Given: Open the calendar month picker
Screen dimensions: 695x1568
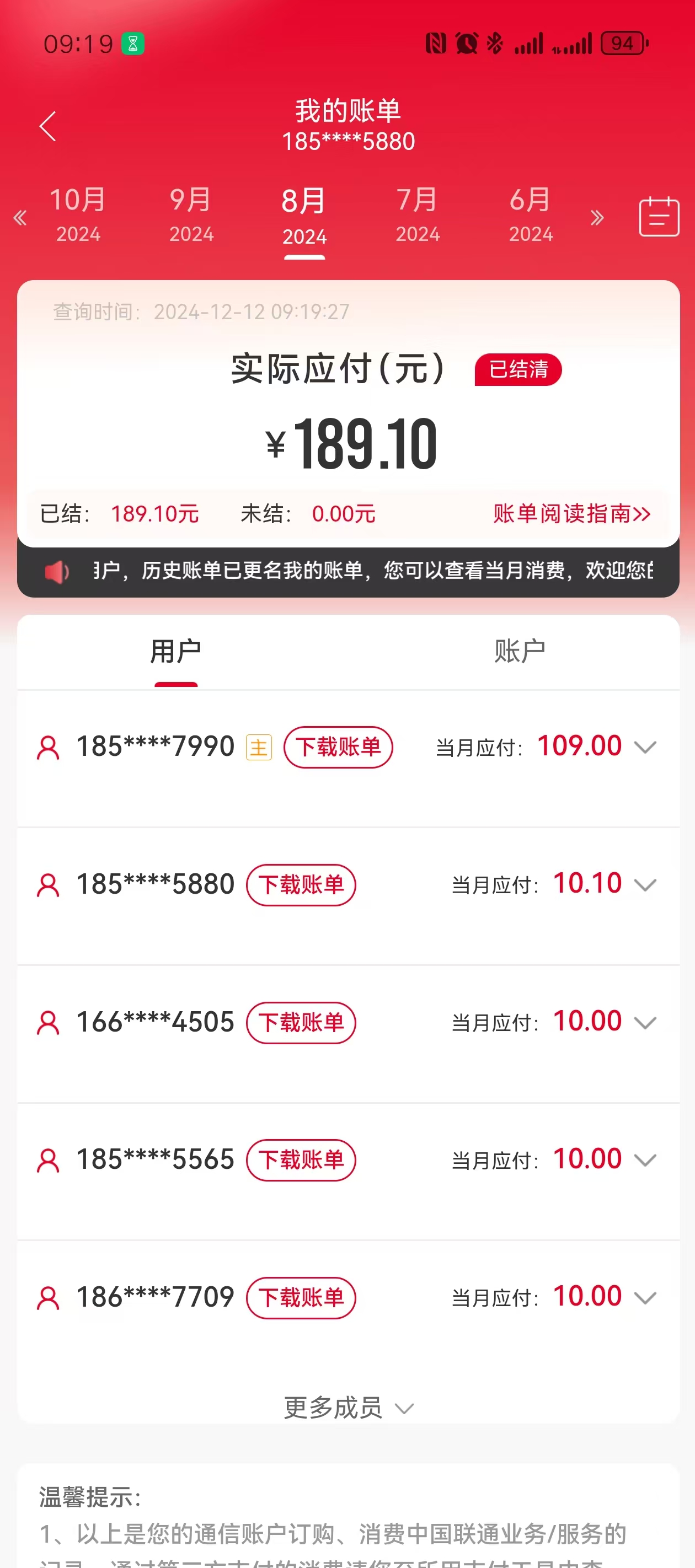Looking at the screenshot, I should click(x=659, y=217).
